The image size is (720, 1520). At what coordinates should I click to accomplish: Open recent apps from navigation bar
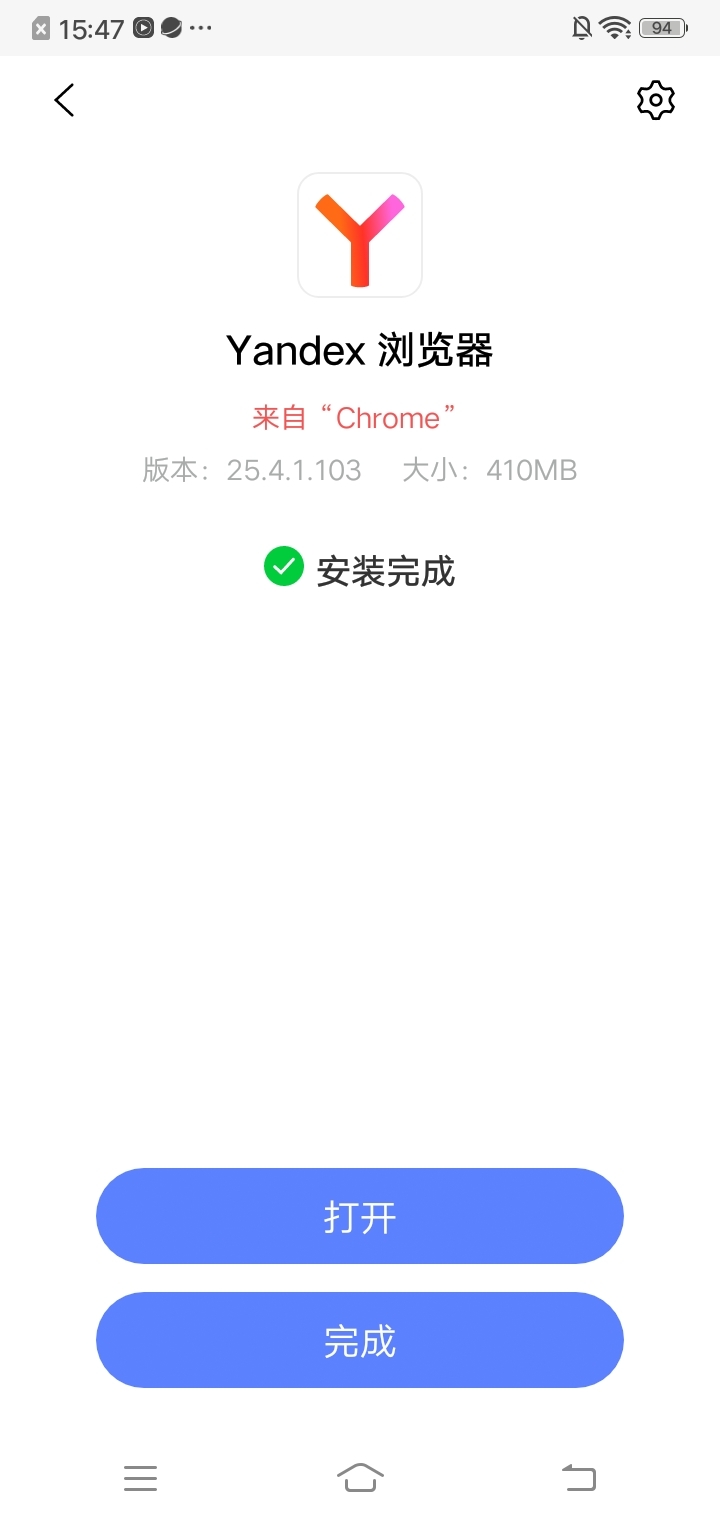tap(141, 1477)
